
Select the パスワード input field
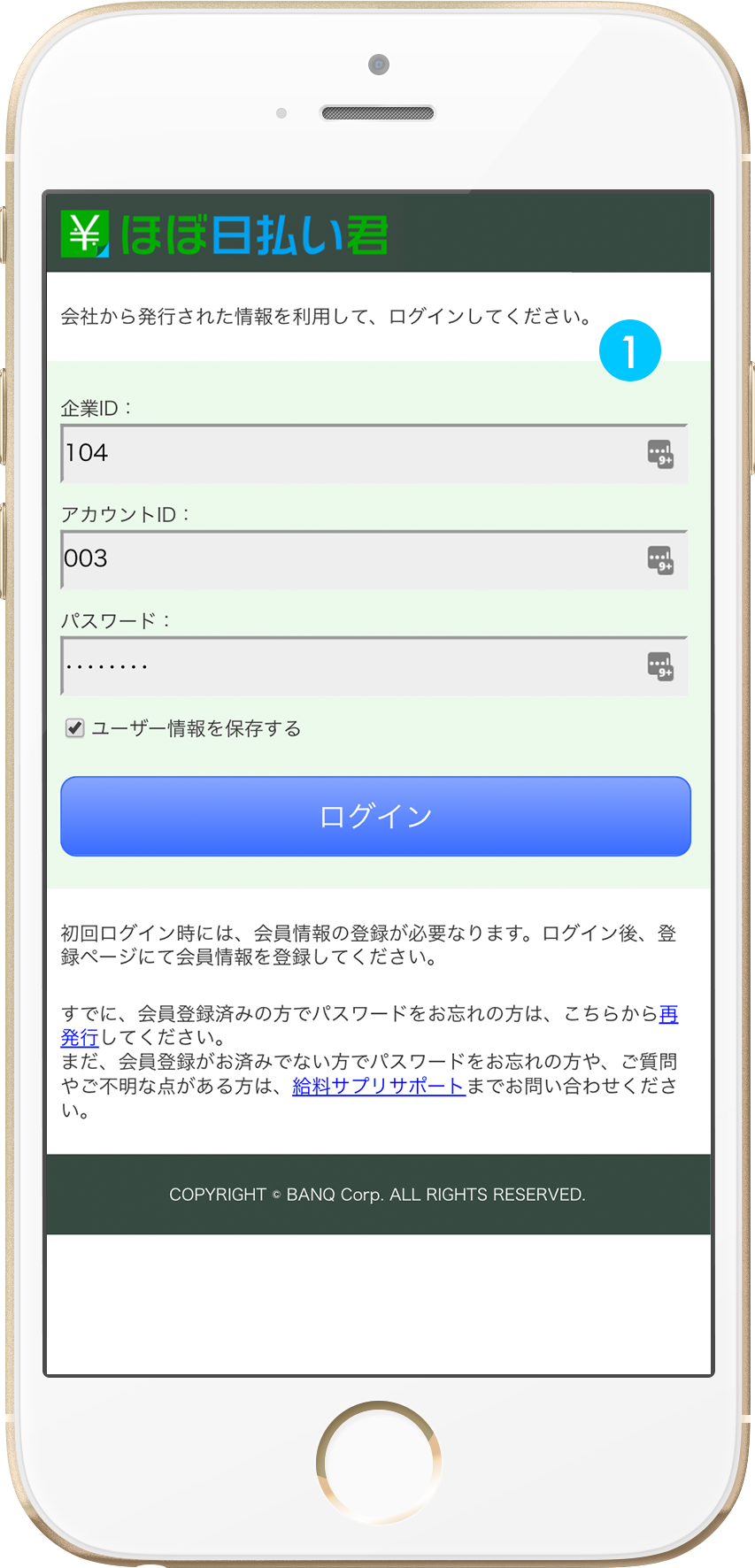[x=354, y=666]
